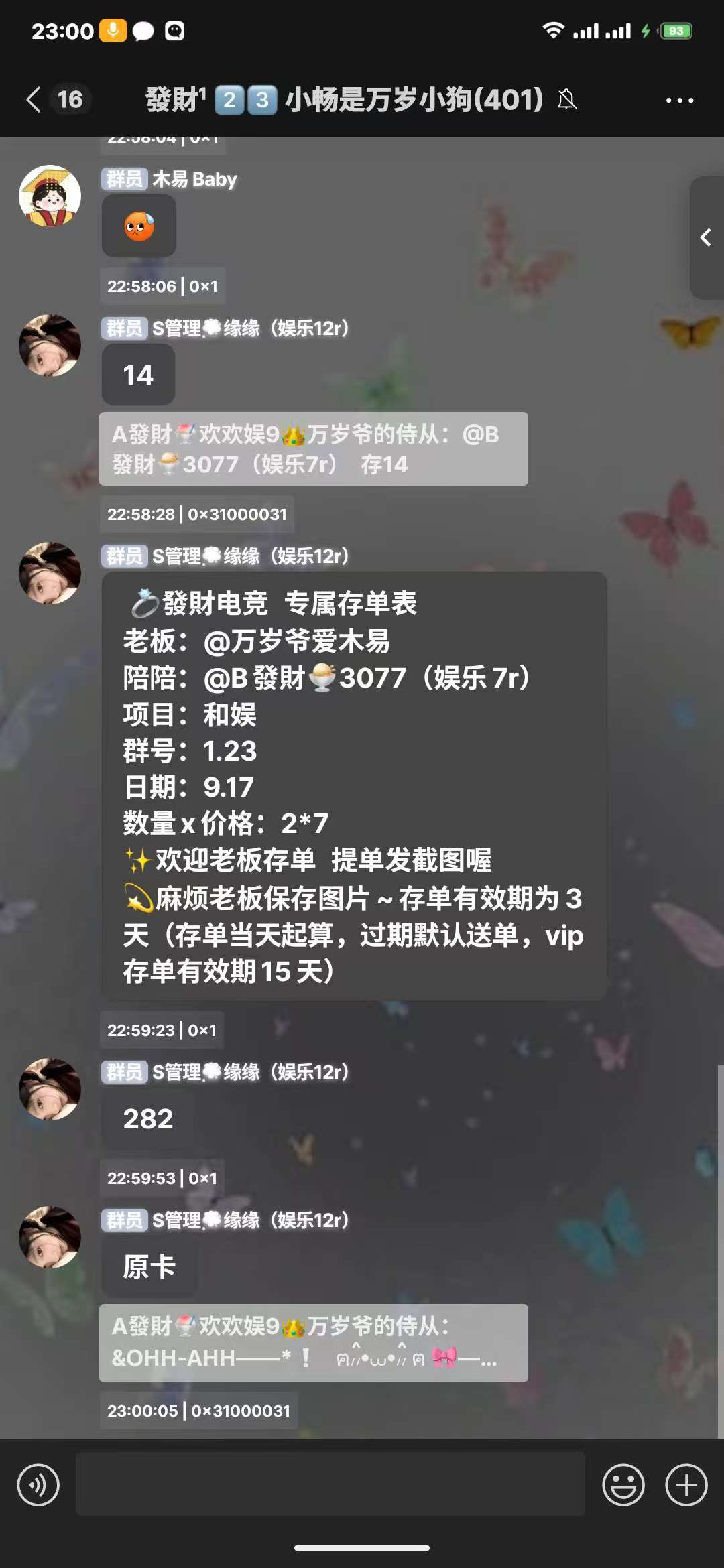
Task: Tap the 發財电竞 专属存单表 message bubble
Action: point(354,786)
